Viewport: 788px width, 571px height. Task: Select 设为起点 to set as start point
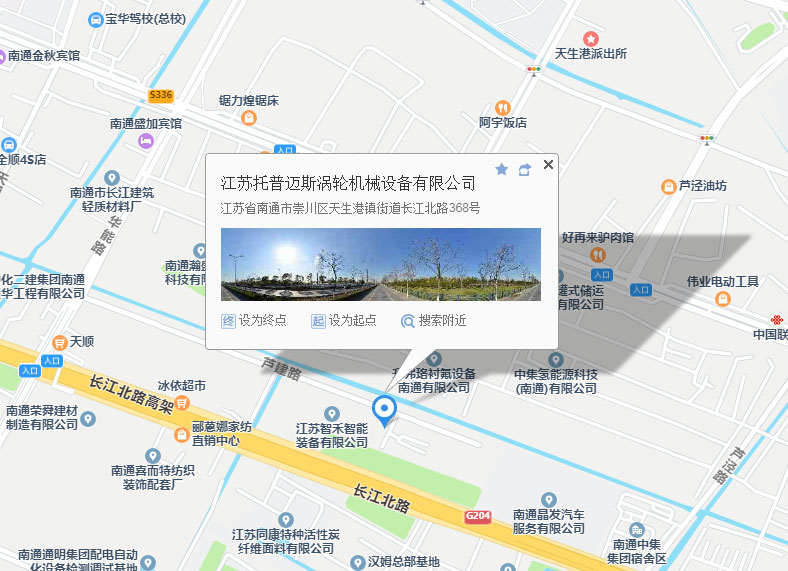point(343,321)
